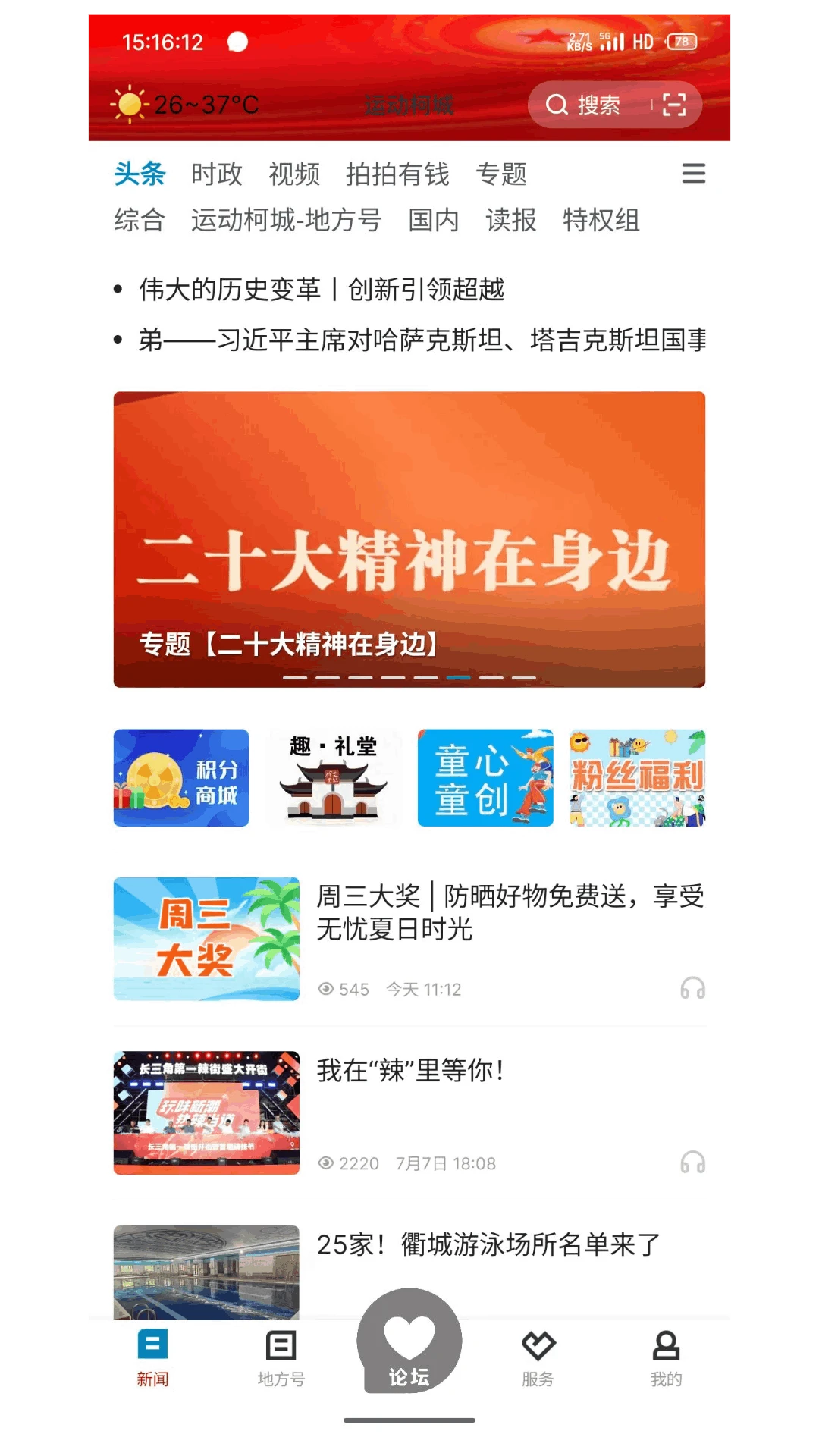This screenshot has width=819, height=1456.
Task: Listen to 我在"辣"里等你 with headphone icon
Action: point(692,1163)
